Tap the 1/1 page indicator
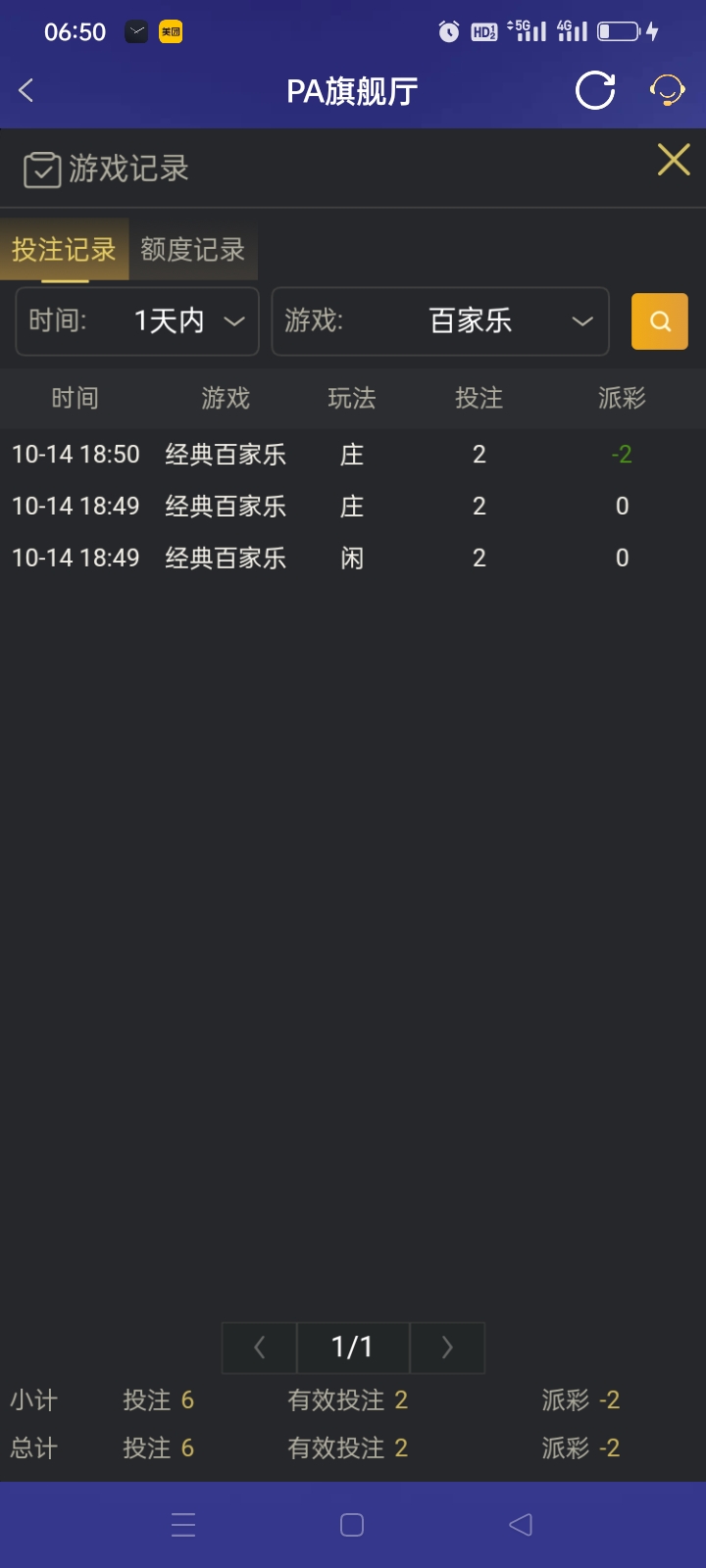Screen dimensions: 706x1568 point(352,1347)
